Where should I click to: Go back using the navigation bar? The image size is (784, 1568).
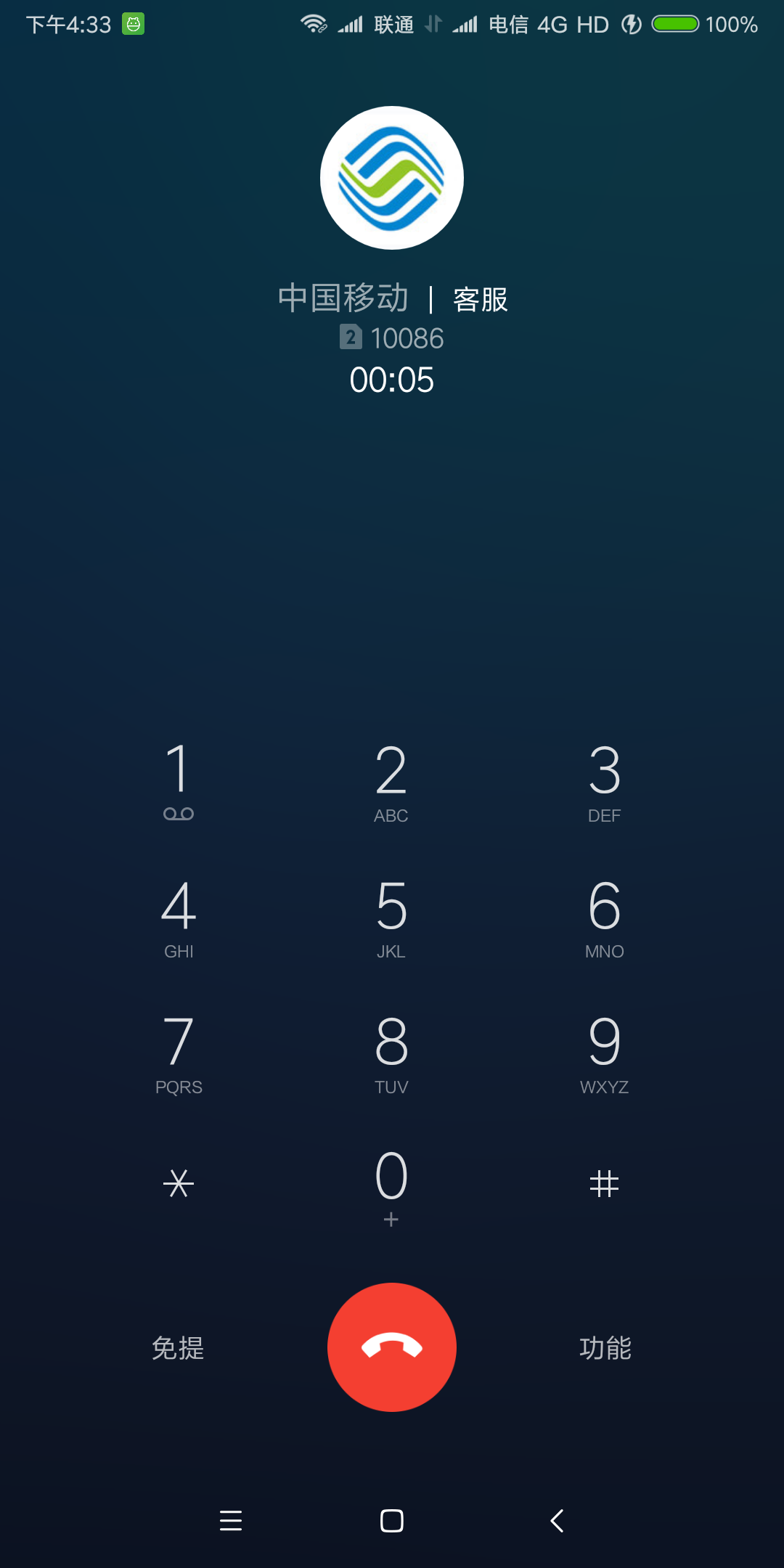[x=557, y=1520]
